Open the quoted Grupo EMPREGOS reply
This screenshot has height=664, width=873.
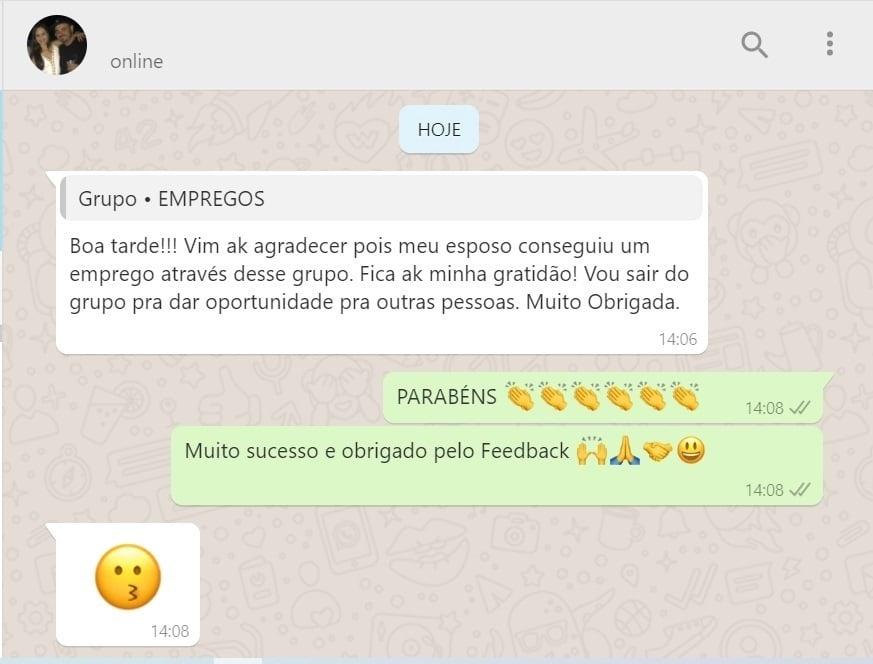click(380, 199)
